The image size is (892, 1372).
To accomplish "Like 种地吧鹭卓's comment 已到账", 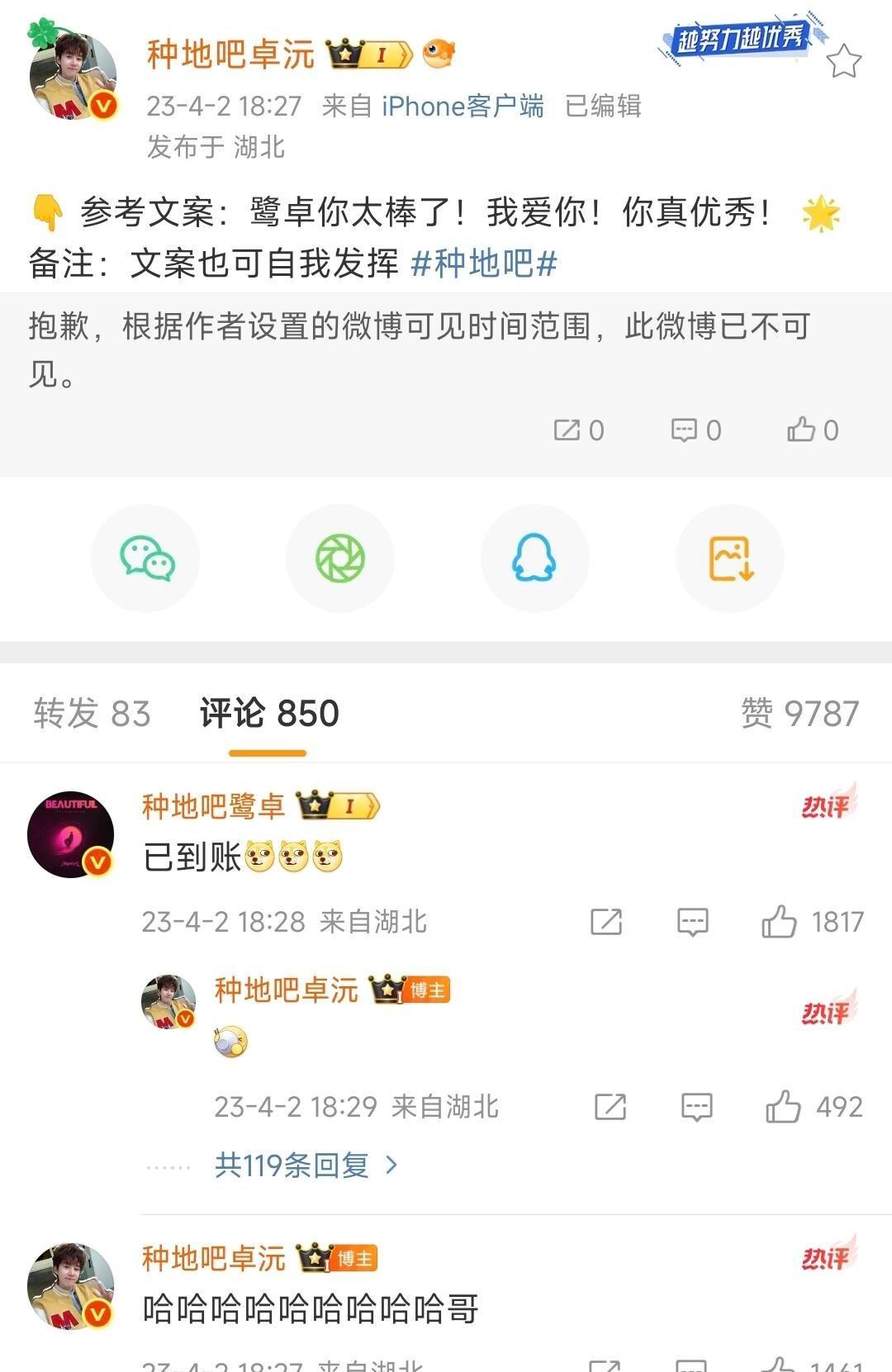I will click(x=779, y=922).
